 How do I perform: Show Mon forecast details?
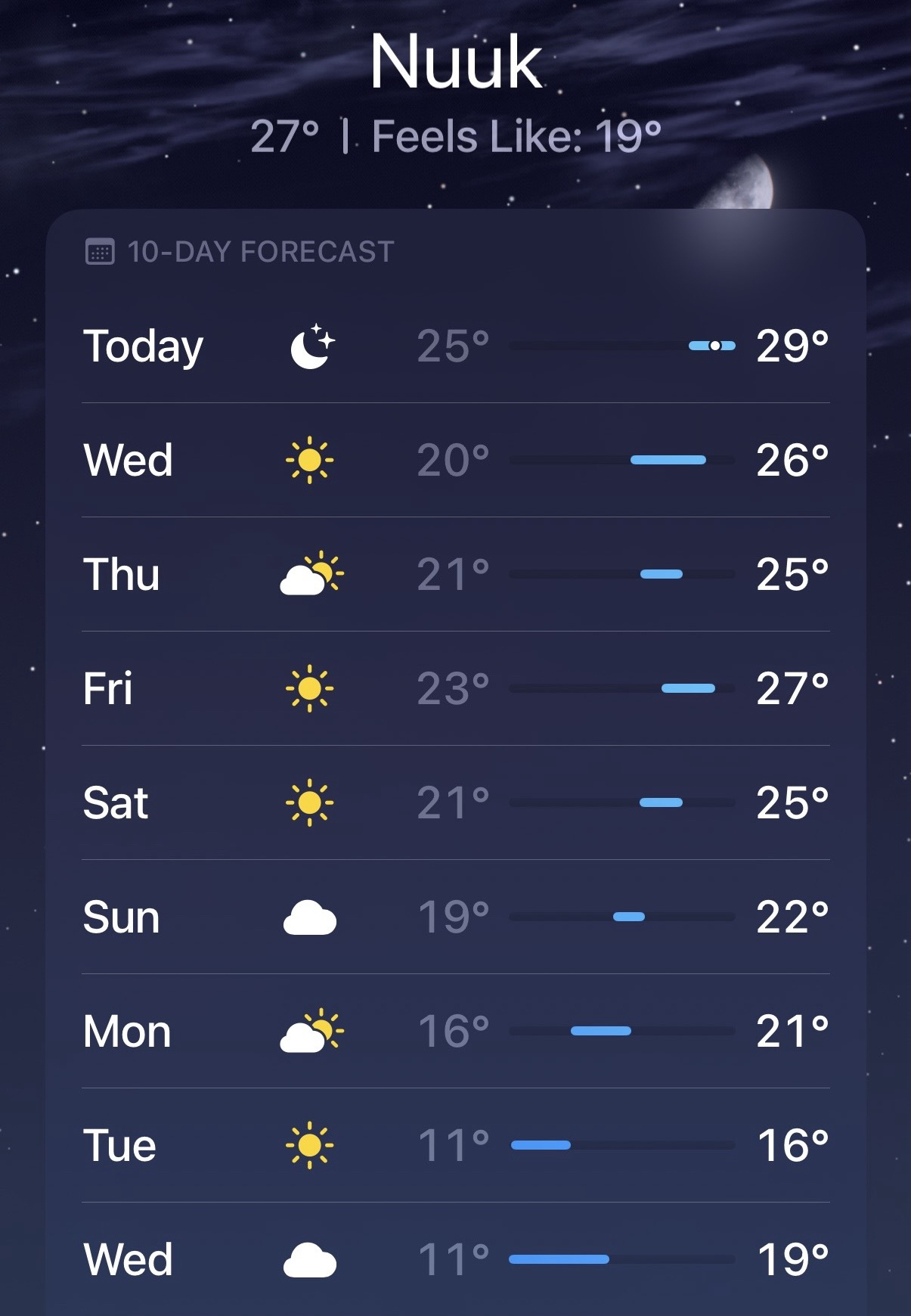pos(455,1031)
